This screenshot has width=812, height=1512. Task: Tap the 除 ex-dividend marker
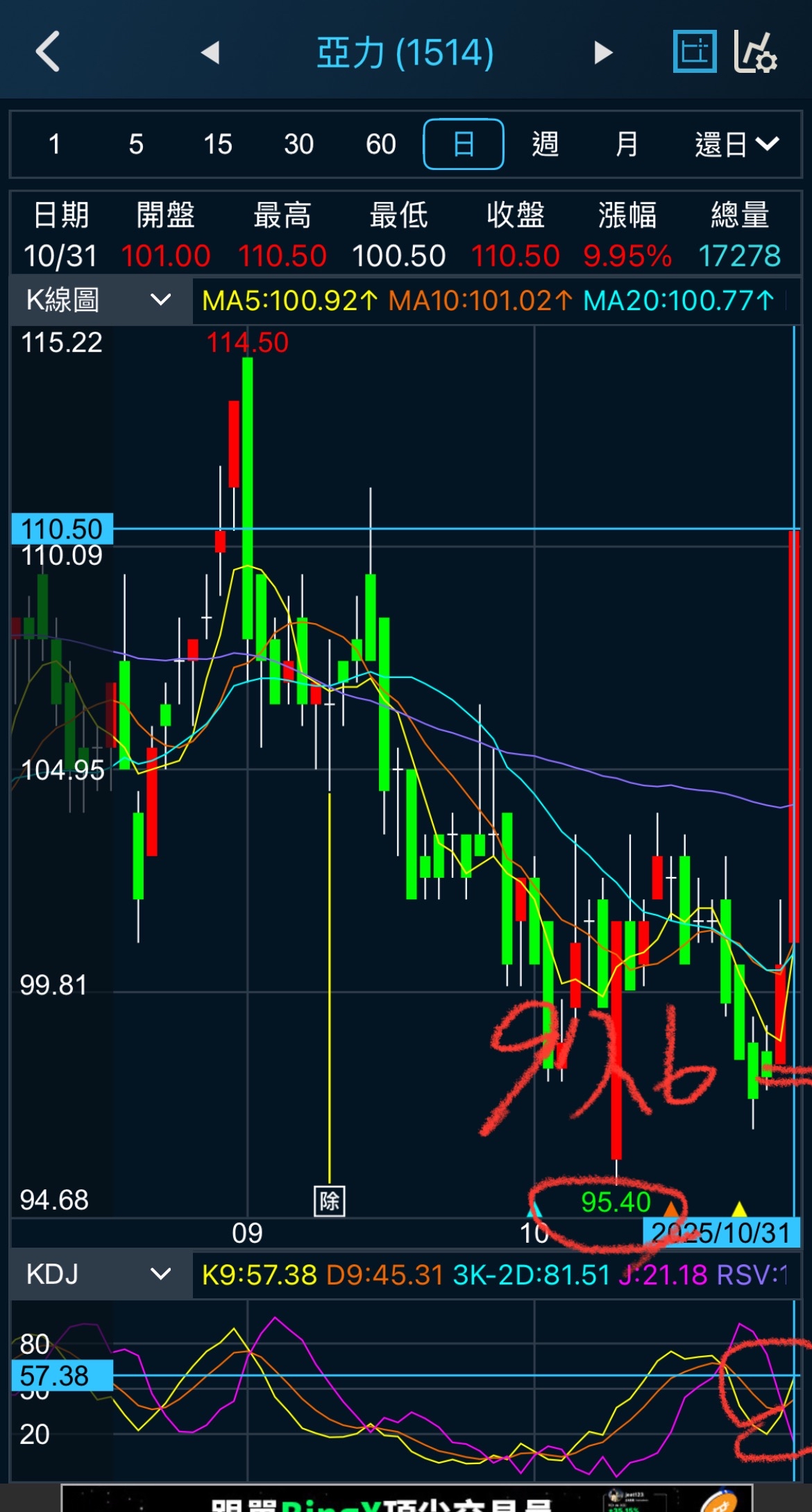[329, 1201]
